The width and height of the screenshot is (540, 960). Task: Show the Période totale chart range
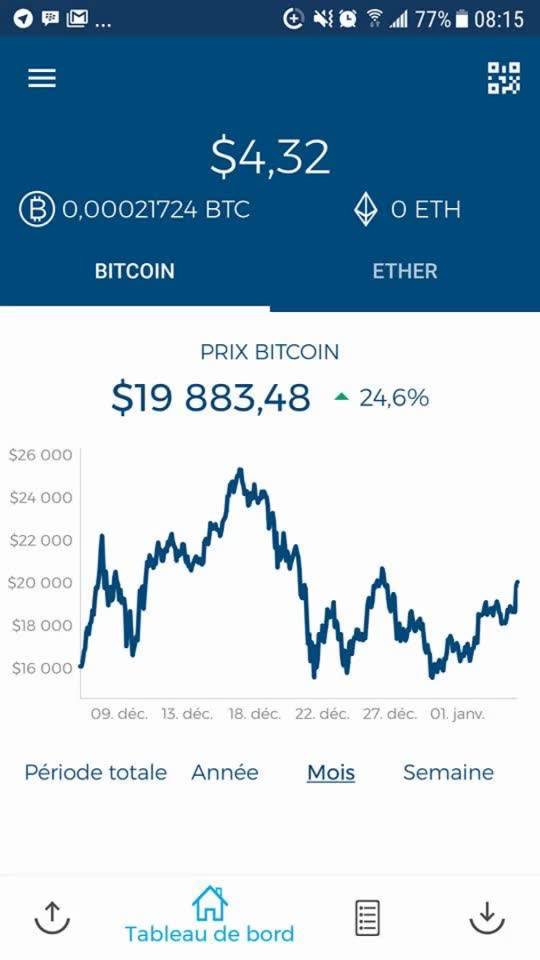(x=96, y=772)
